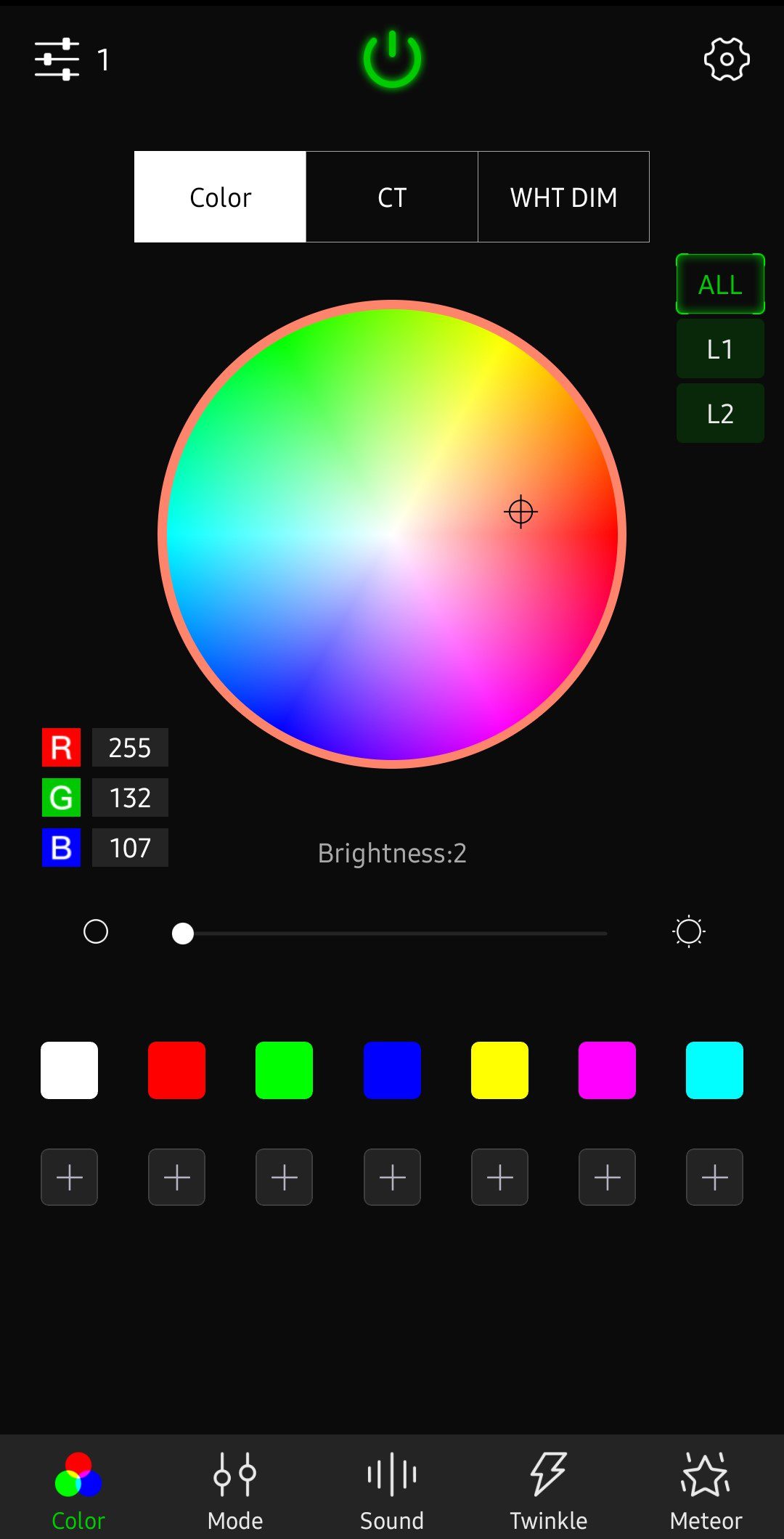The image size is (784, 1539).
Task: Toggle the green power button
Action: click(x=392, y=60)
